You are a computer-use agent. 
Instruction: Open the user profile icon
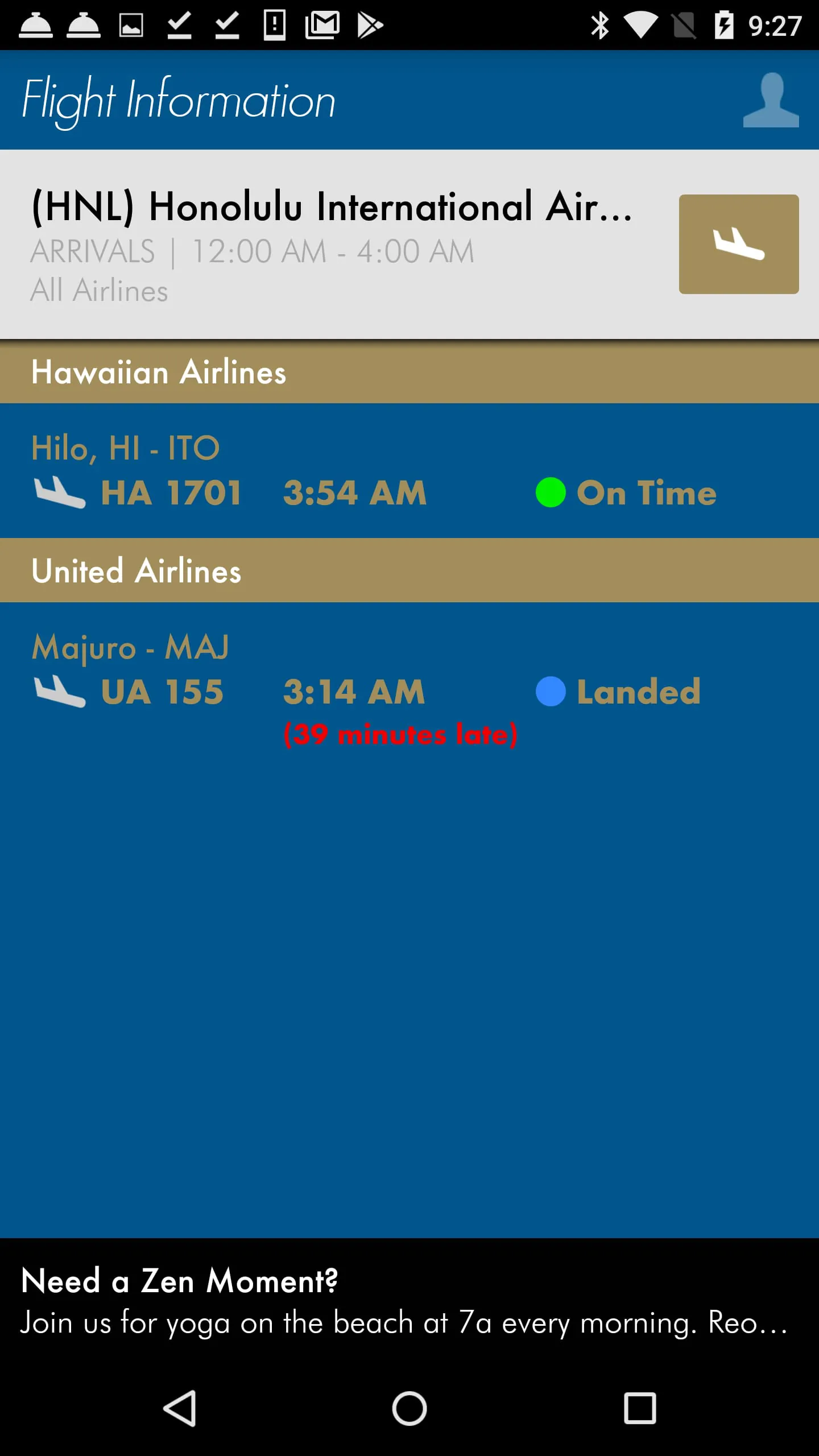tap(770, 100)
